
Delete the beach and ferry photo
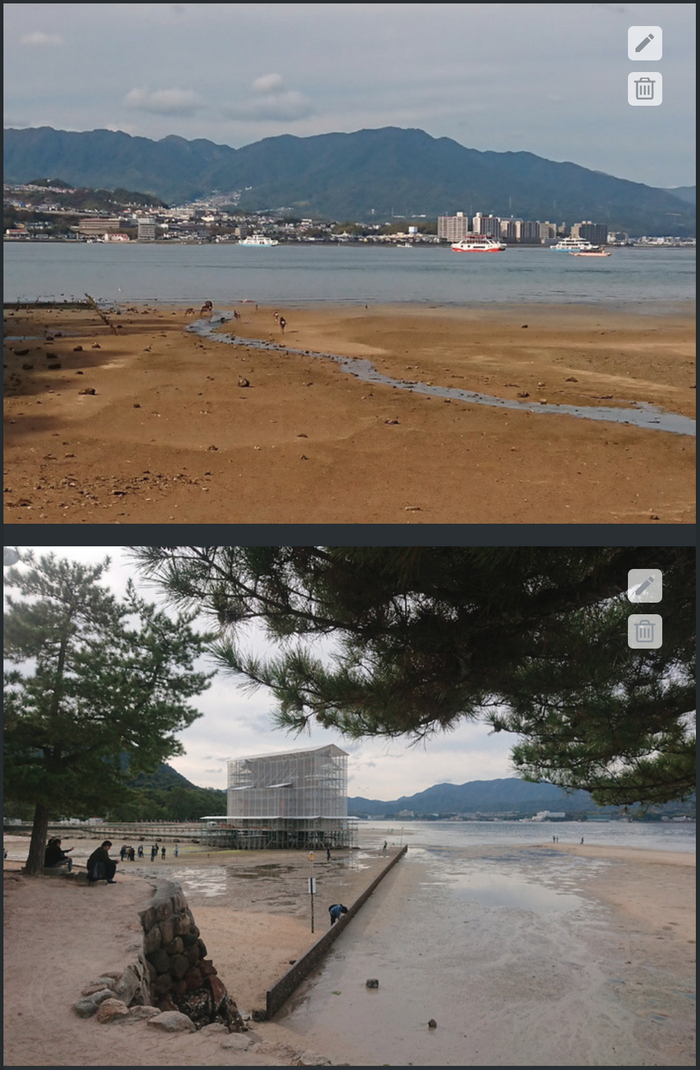click(x=644, y=89)
